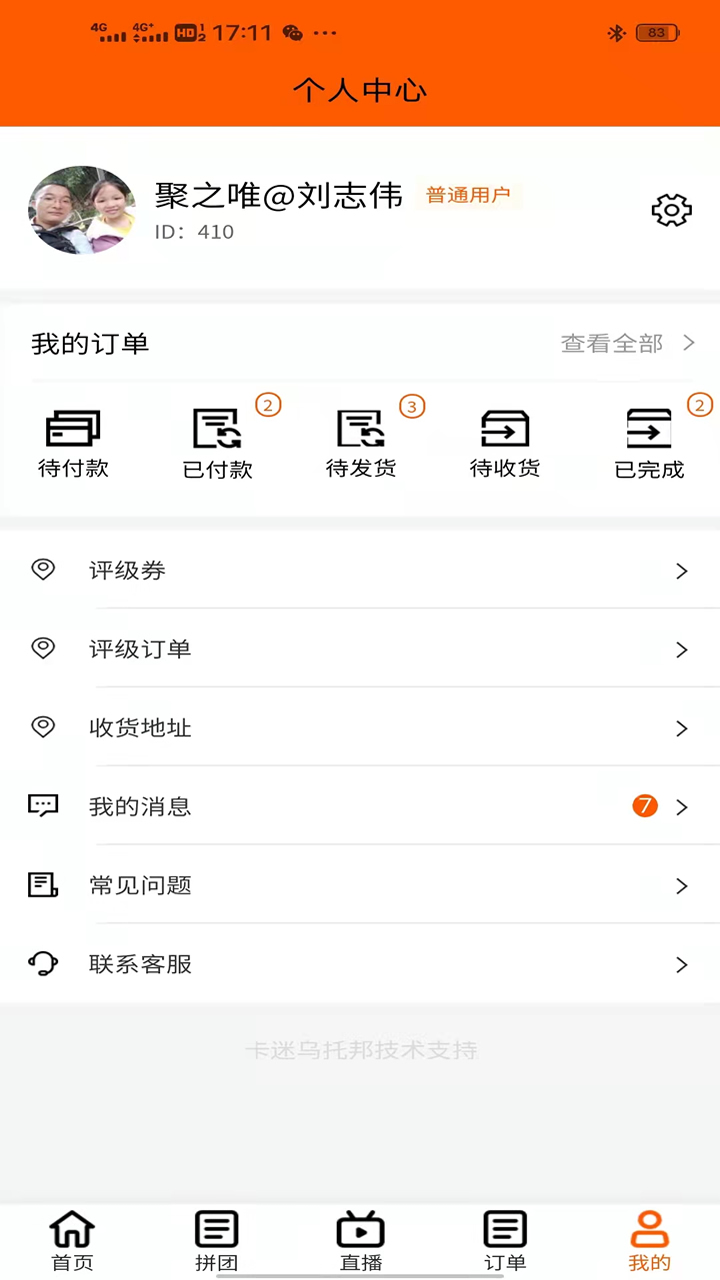Open 待发货 awaiting shipment orders
Image resolution: width=720 pixels, height=1280 pixels.
coord(361,444)
